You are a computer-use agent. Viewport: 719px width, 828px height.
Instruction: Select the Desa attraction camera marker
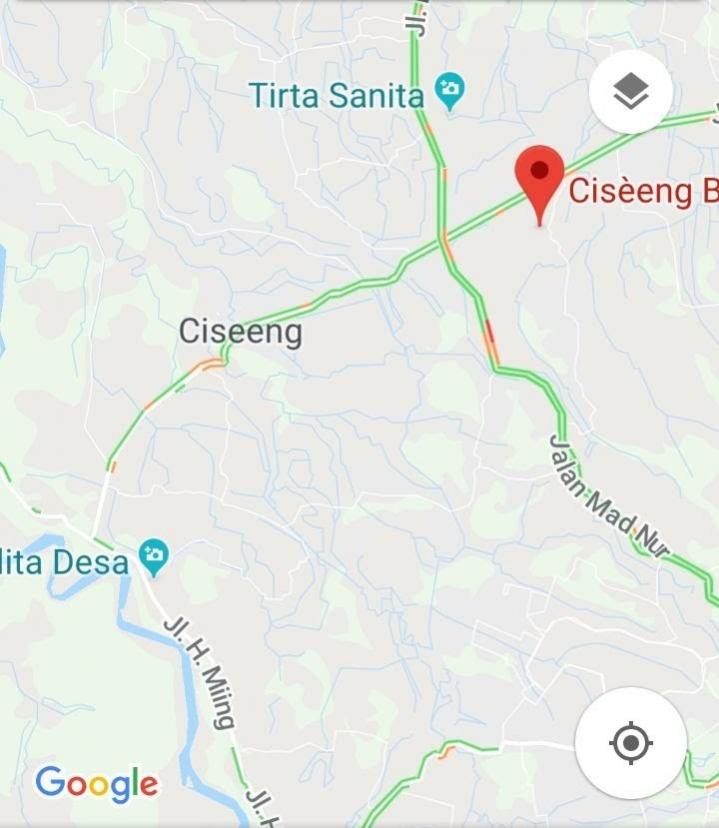click(x=154, y=557)
